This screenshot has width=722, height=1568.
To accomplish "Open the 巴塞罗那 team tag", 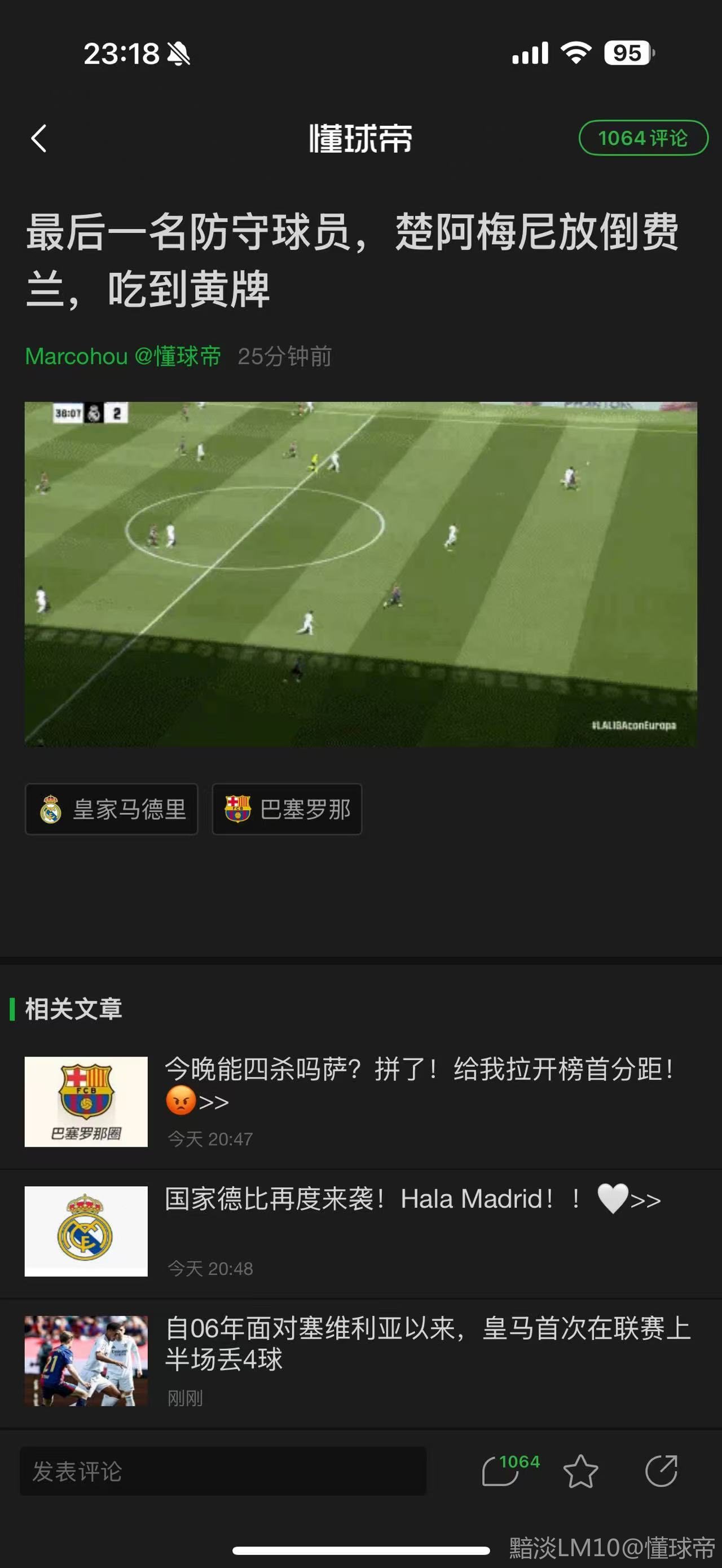I will coord(287,809).
